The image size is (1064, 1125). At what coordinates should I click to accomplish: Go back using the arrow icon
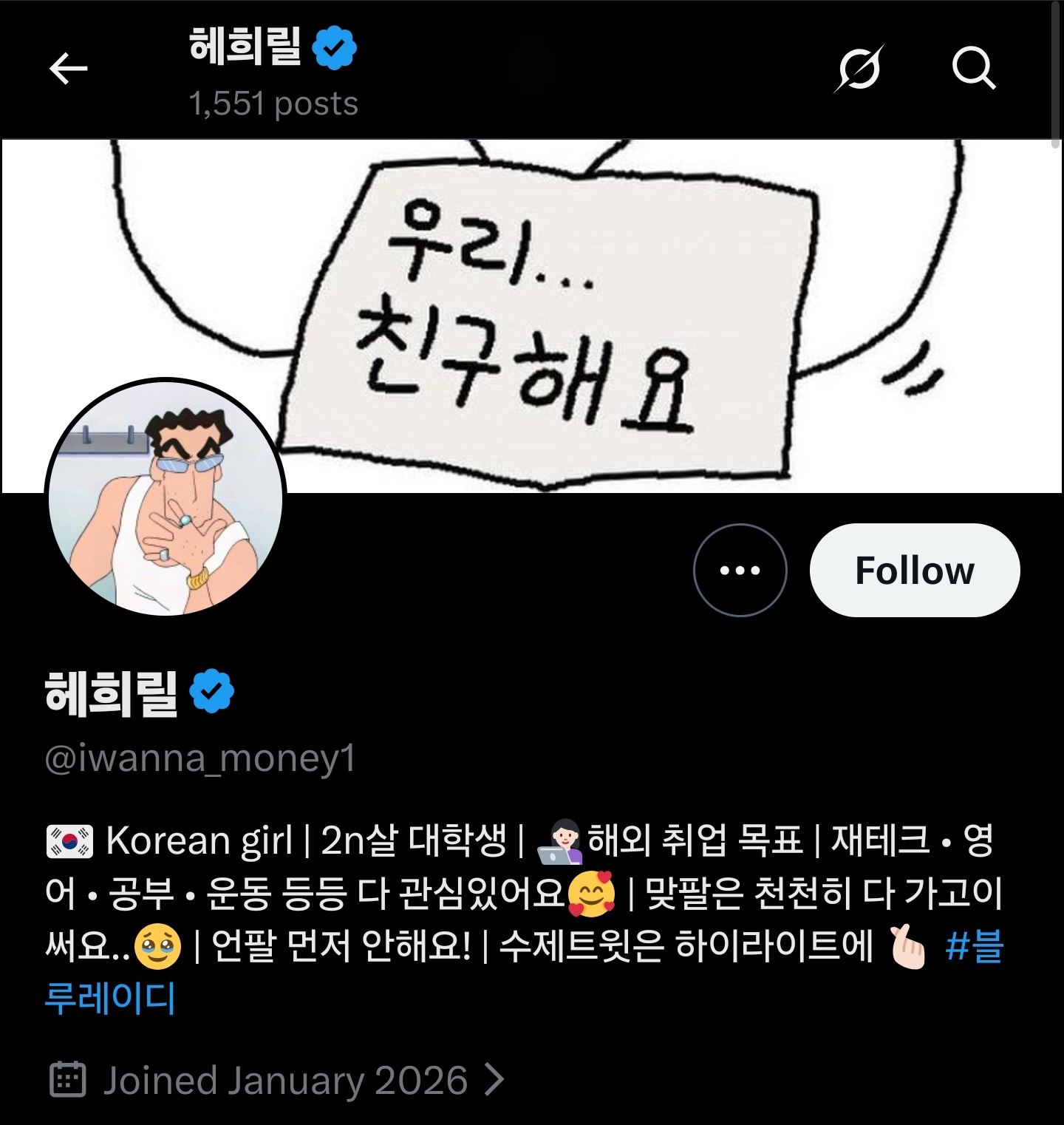click(x=69, y=69)
